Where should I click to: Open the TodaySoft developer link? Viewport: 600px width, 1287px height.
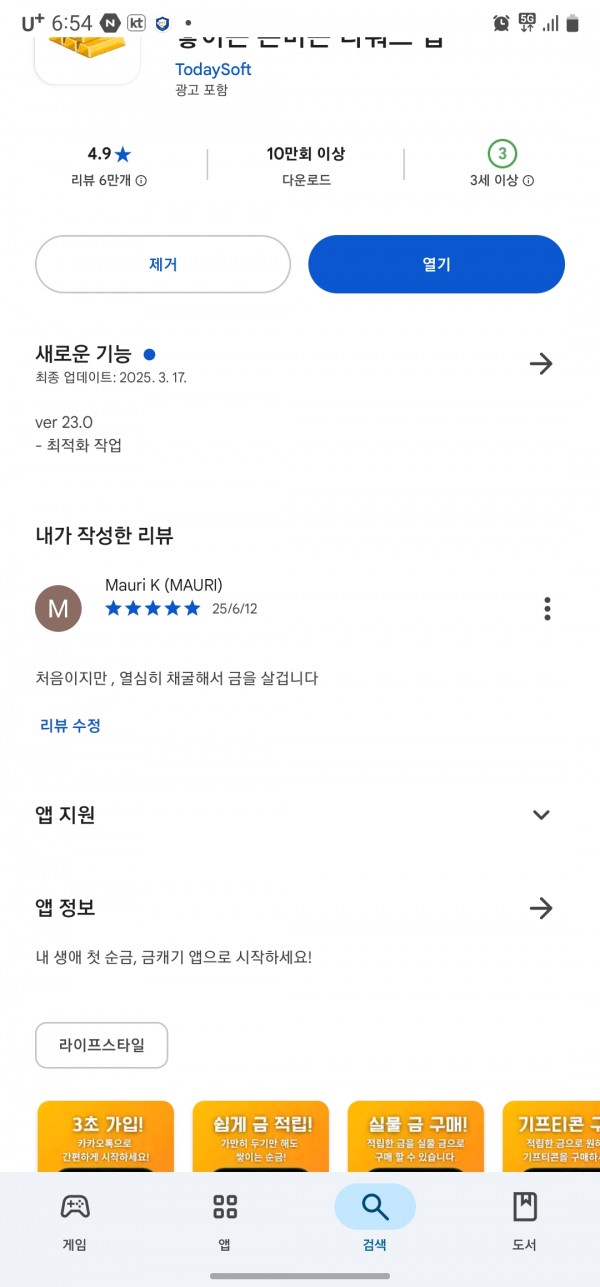point(213,69)
